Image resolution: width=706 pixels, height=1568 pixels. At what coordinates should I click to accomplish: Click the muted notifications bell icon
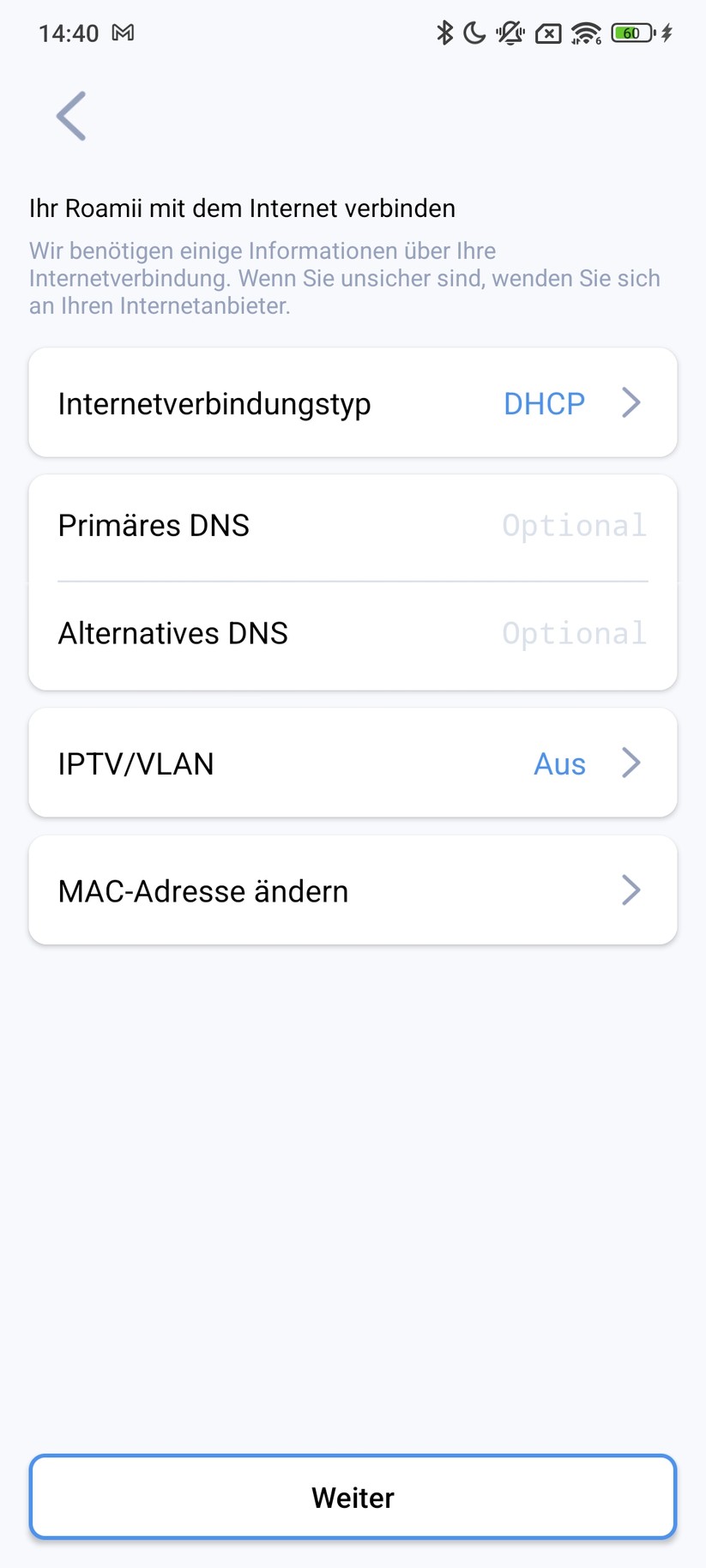click(x=510, y=33)
